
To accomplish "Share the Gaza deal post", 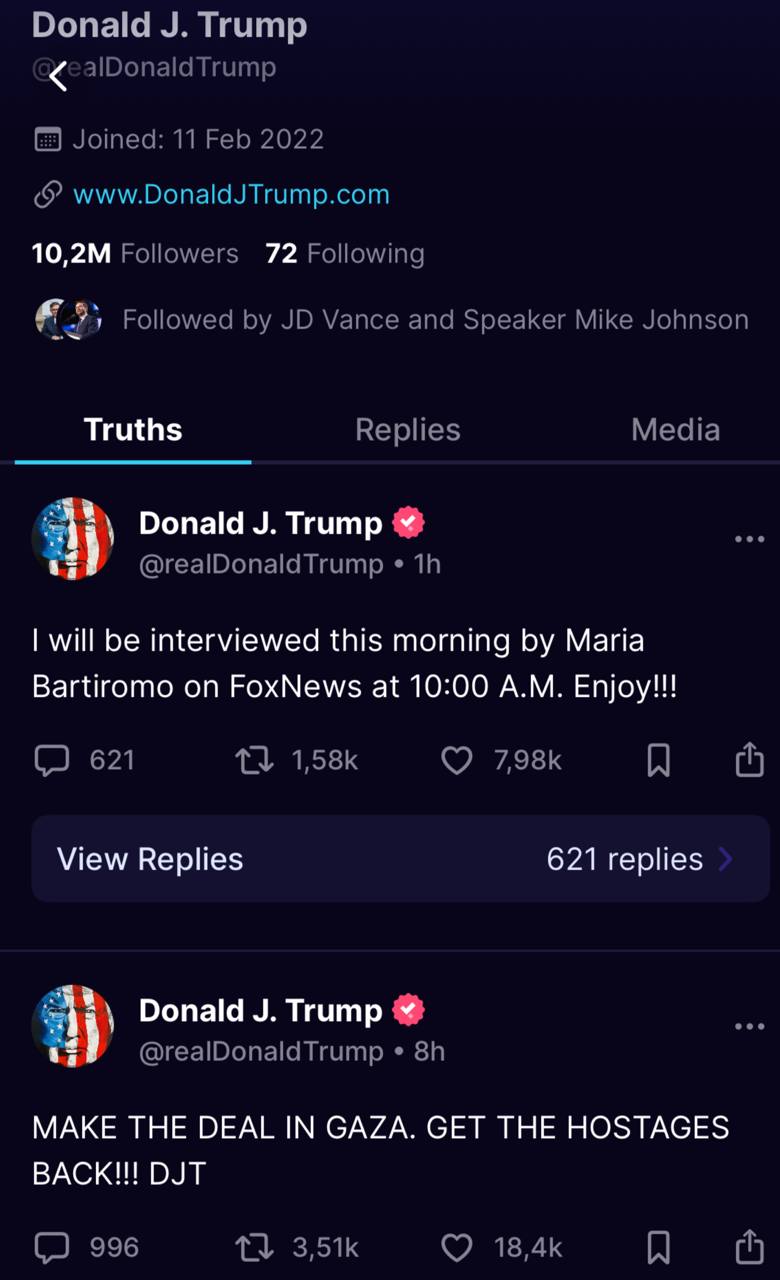I will click(x=749, y=1247).
